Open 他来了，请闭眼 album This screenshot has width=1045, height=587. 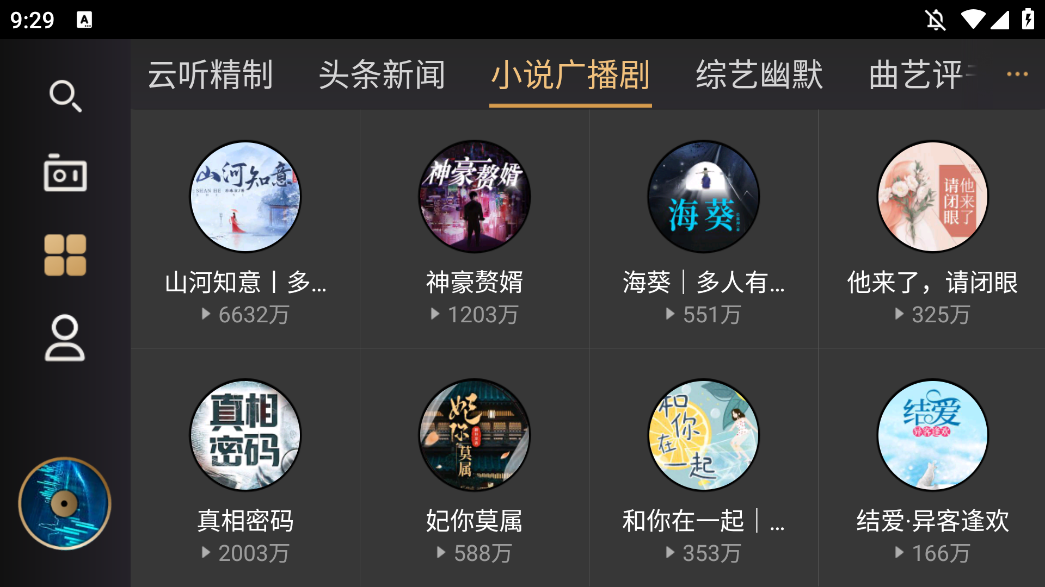click(932, 197)
